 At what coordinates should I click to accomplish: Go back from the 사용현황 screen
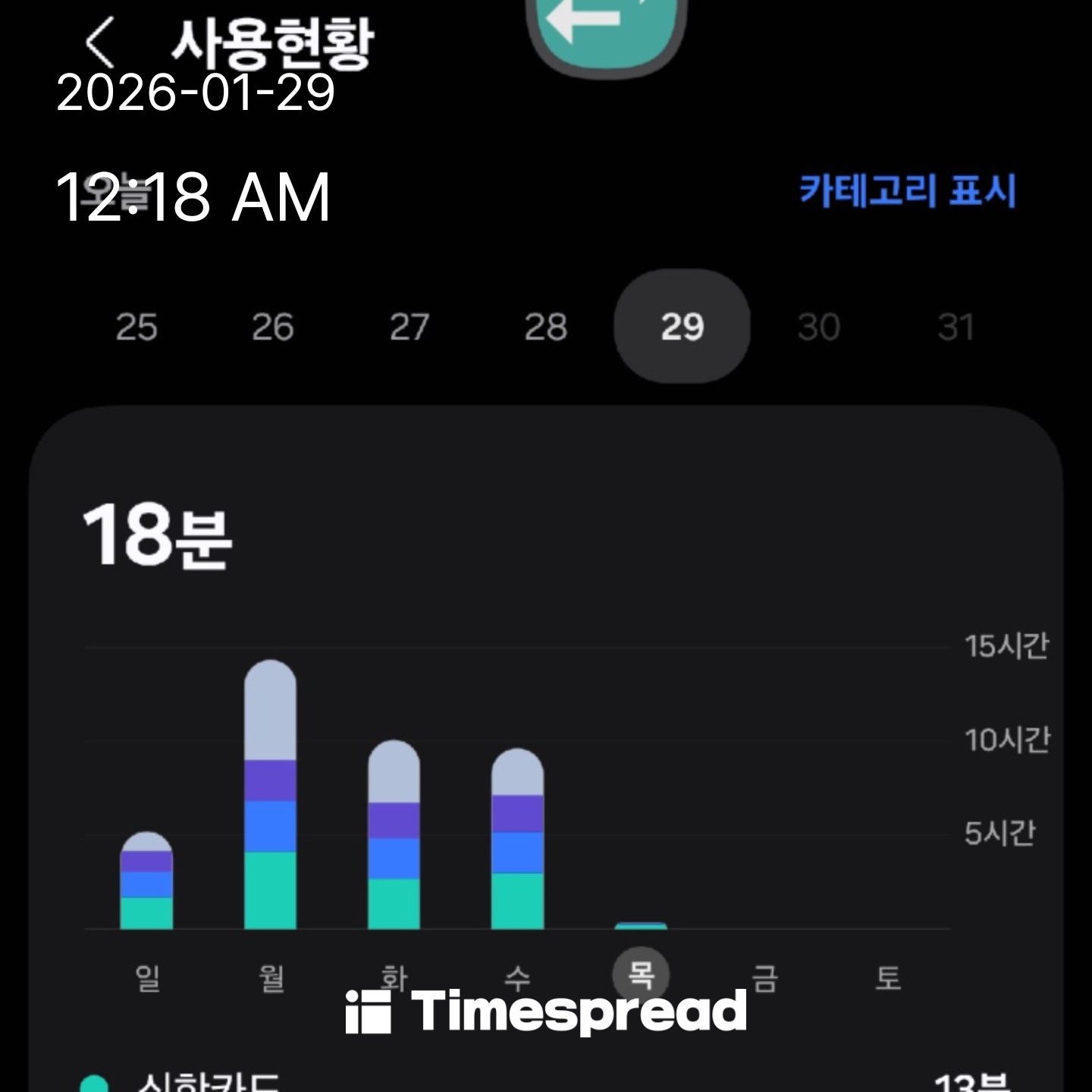click(99, 42)
